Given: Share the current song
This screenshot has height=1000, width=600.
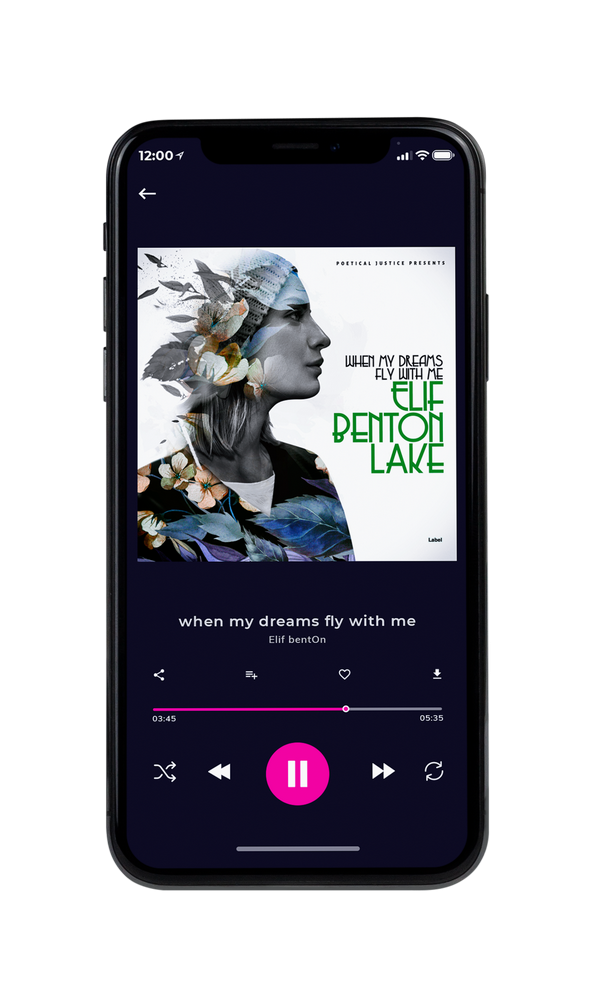Looking at the screenshot, I should tap(159, 675).
